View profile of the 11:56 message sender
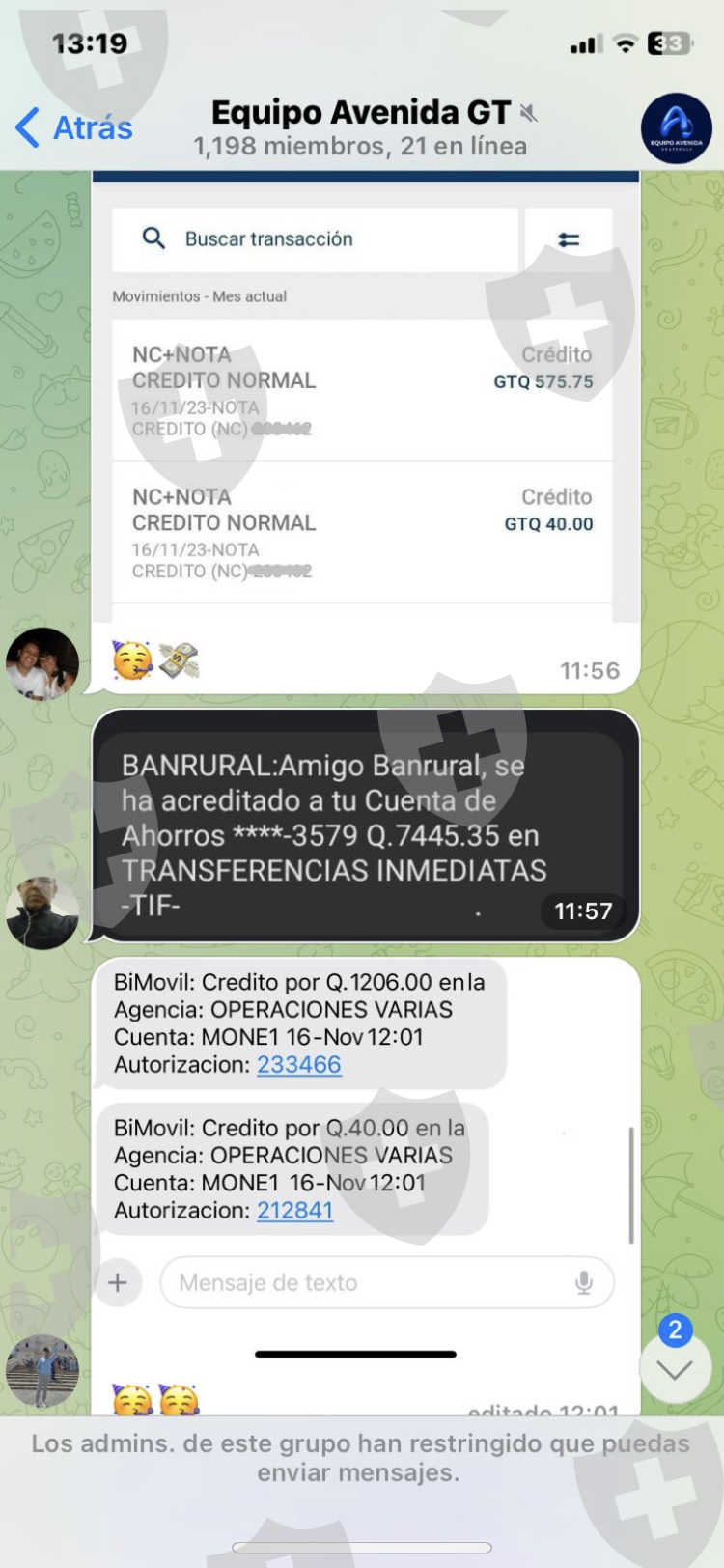 pos(42,663)
